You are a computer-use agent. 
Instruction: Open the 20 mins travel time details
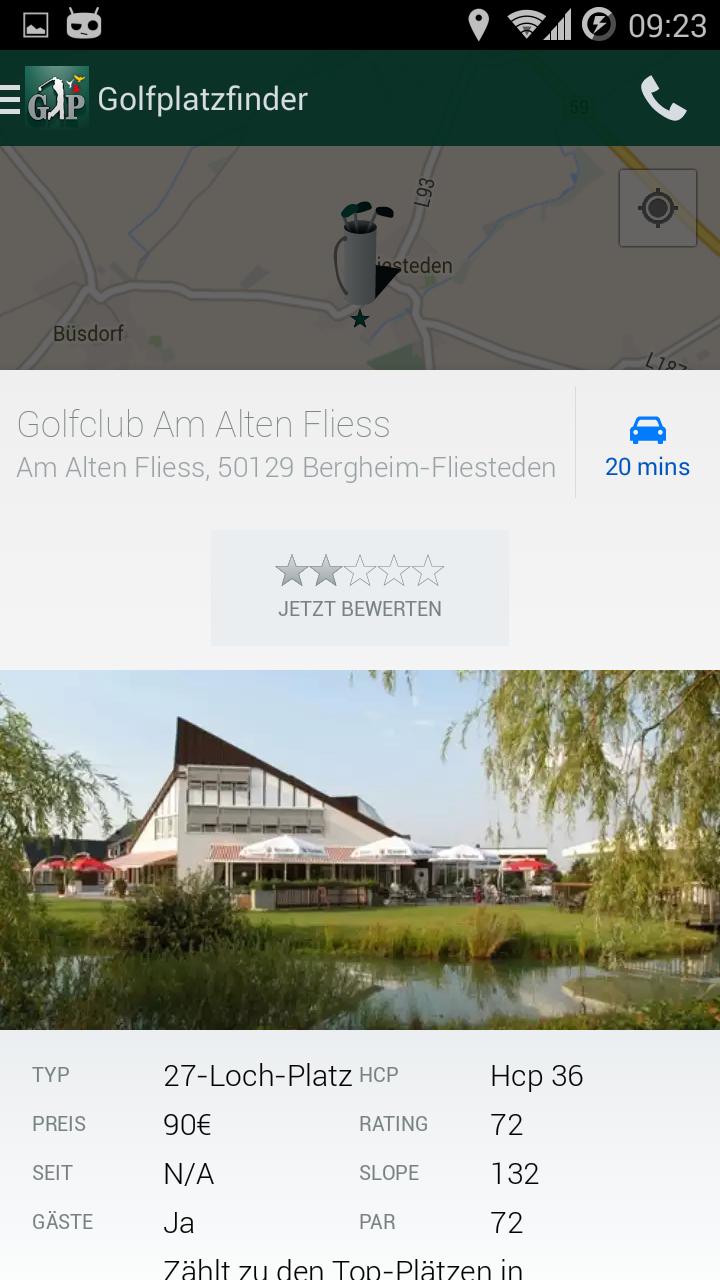pos(647,466)
